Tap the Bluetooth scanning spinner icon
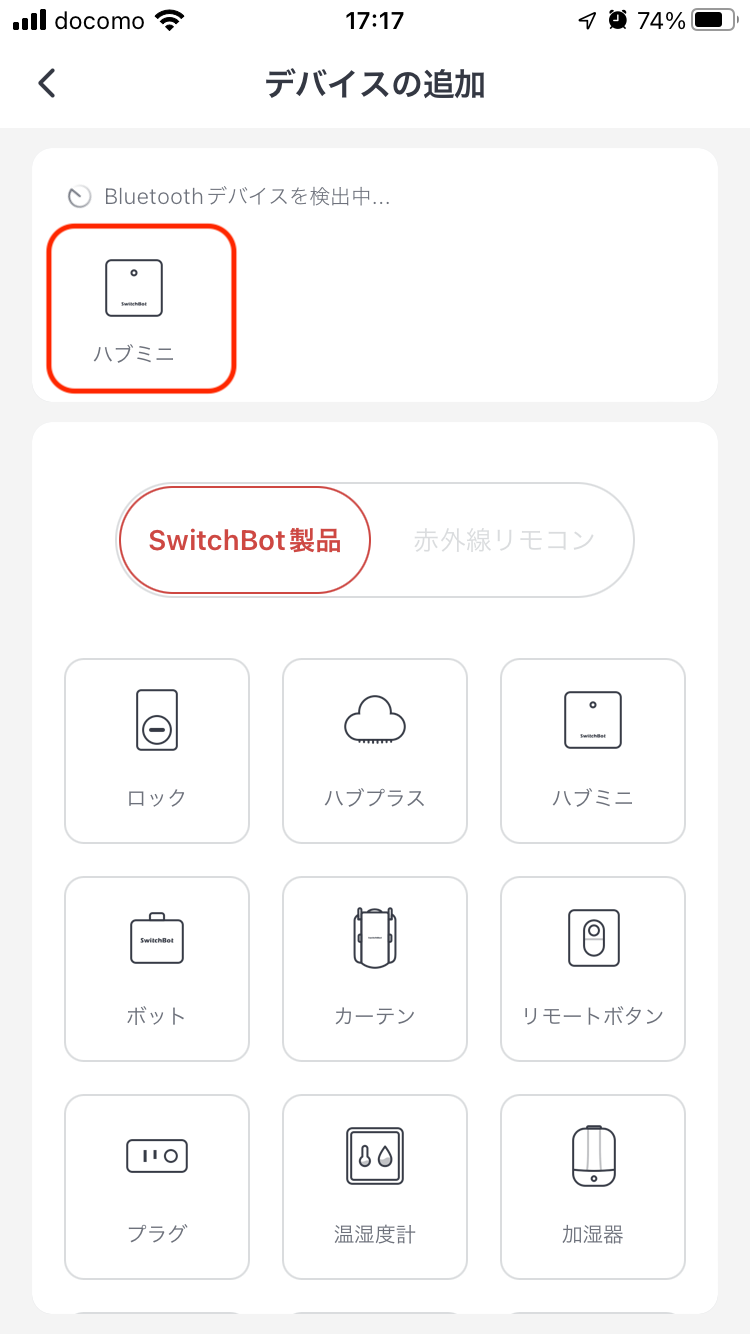 [x=78, y=196]
